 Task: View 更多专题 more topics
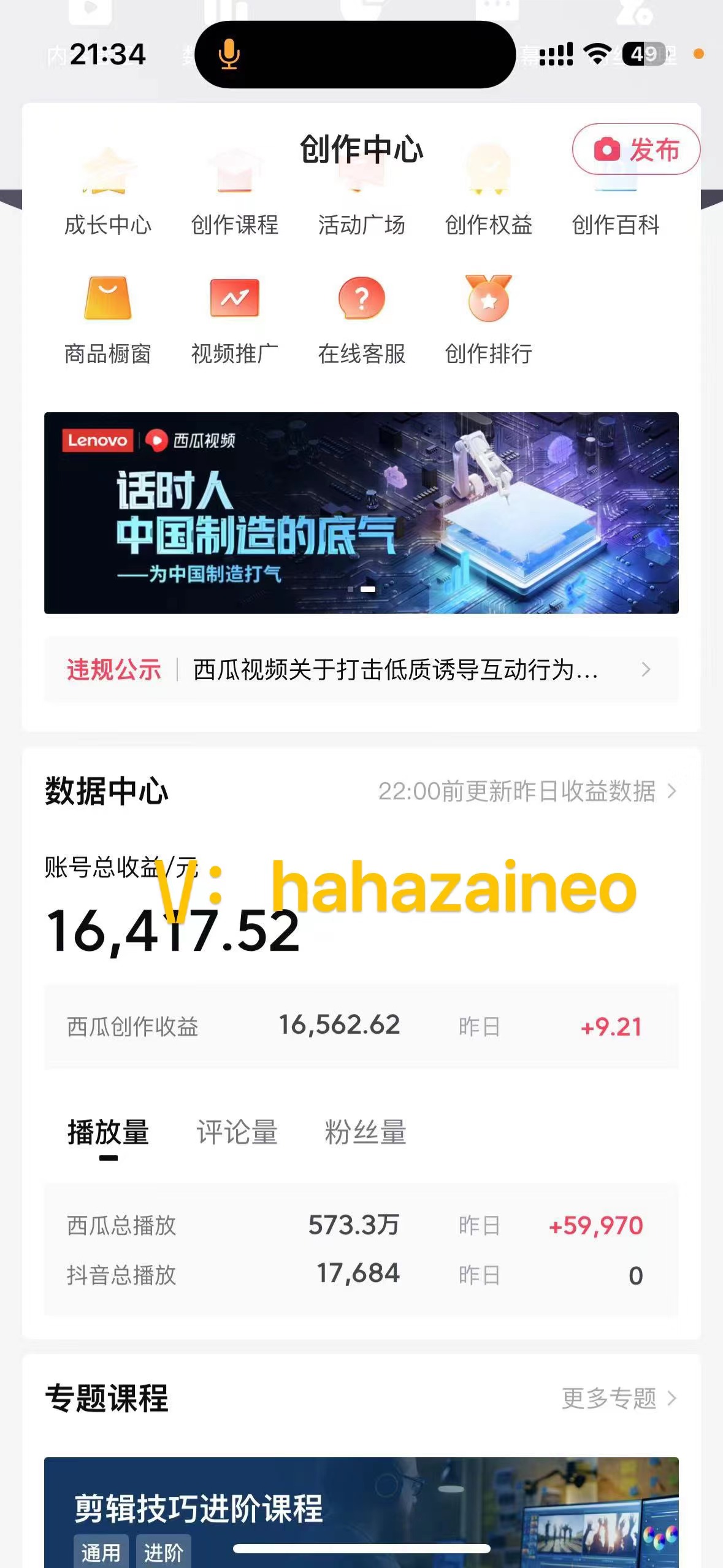[x=618, y=1399]
